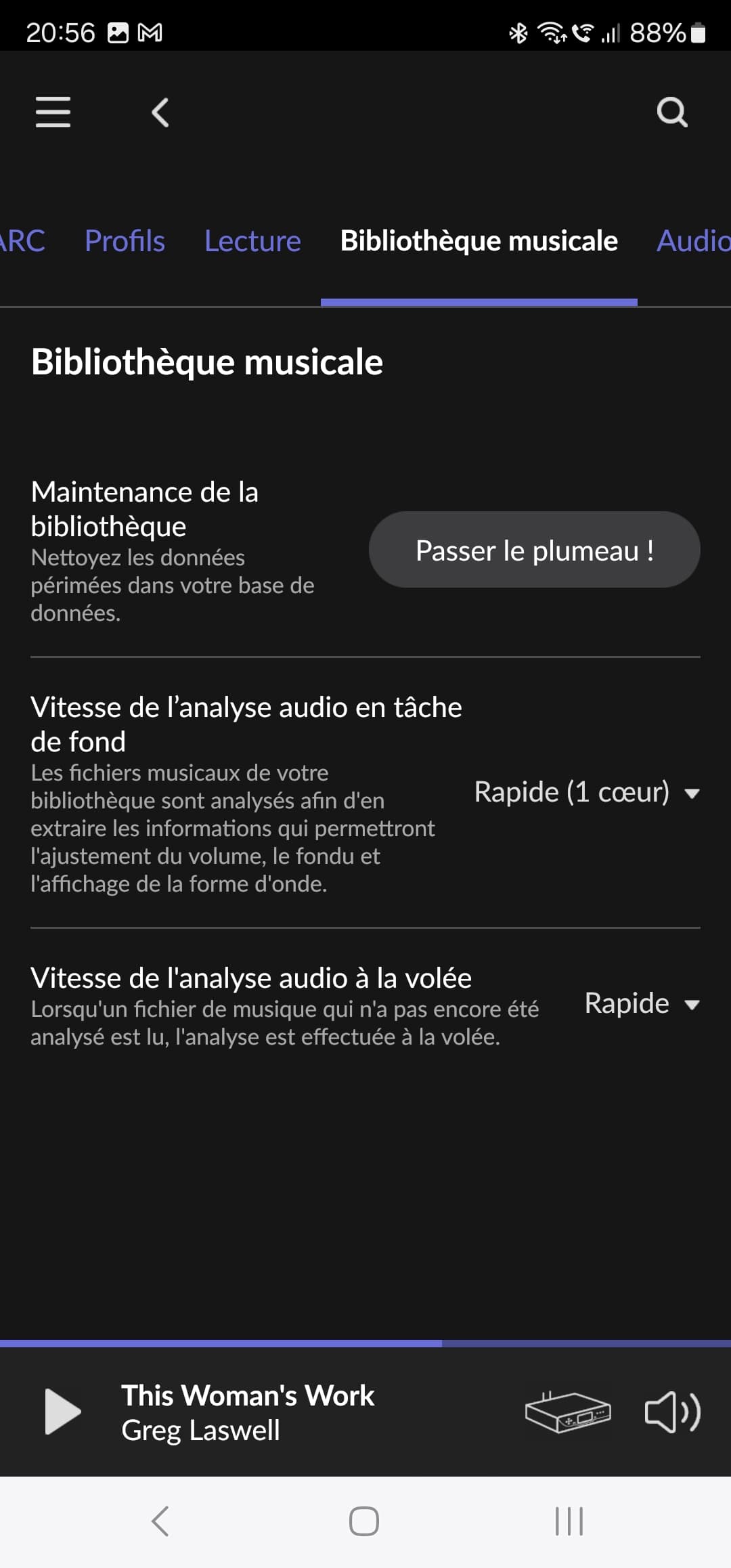
Task: Open now playing for This Woman's Work
Action: tap(248, 1412)
